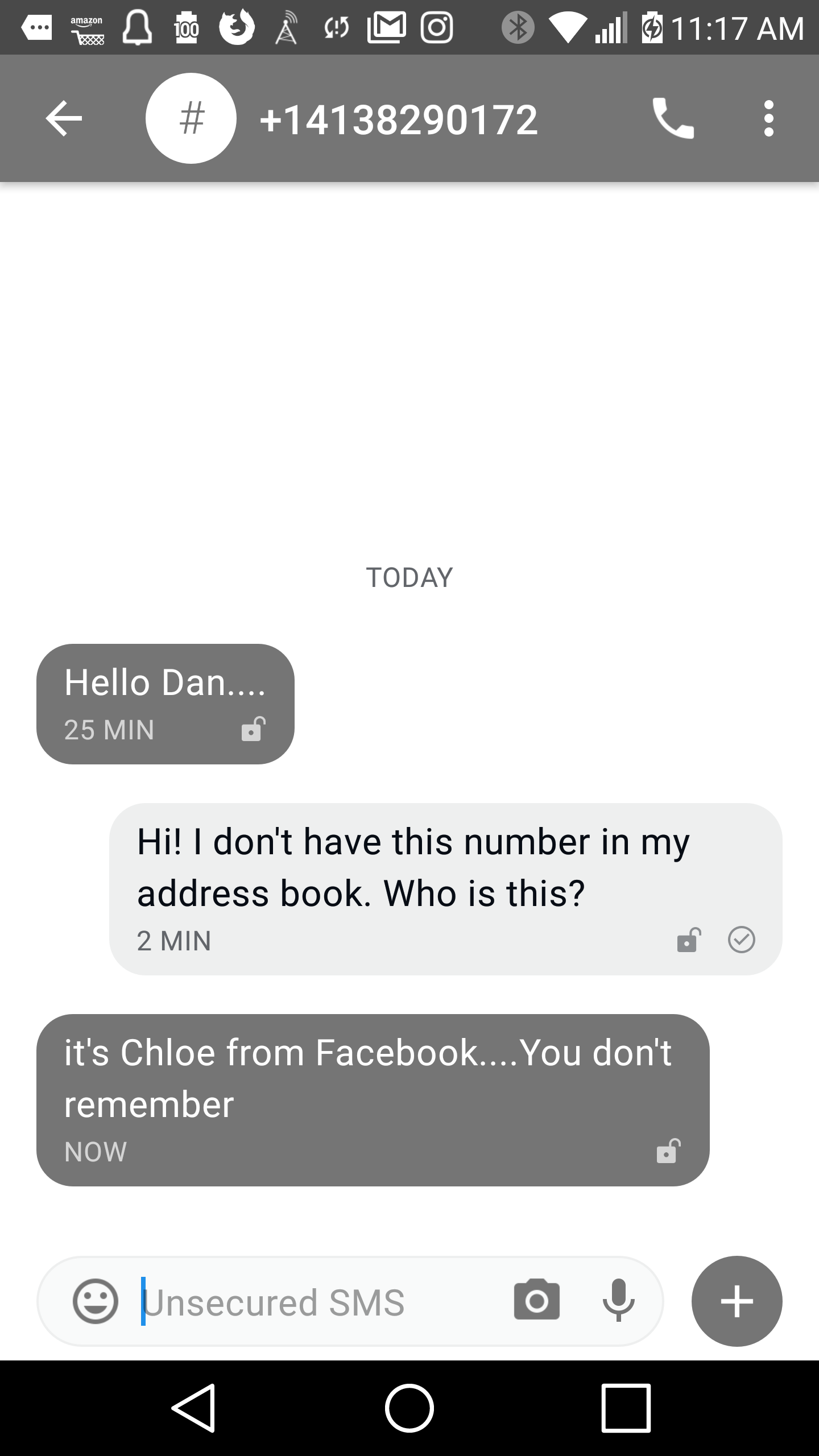The image size is (819, 1456).
Task: Call +14138290172 with the phone icon
Action: (673, 118)
